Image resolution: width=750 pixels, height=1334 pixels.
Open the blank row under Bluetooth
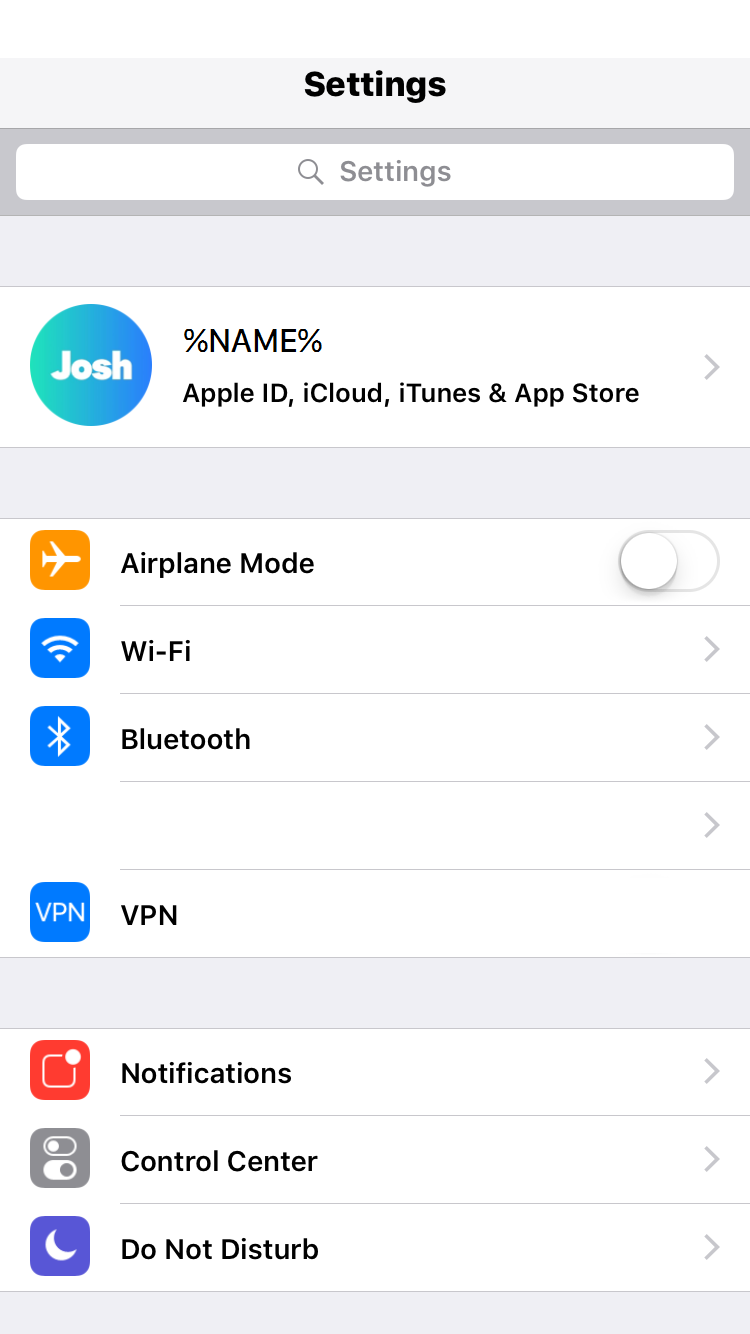click(x=375, y=826)
